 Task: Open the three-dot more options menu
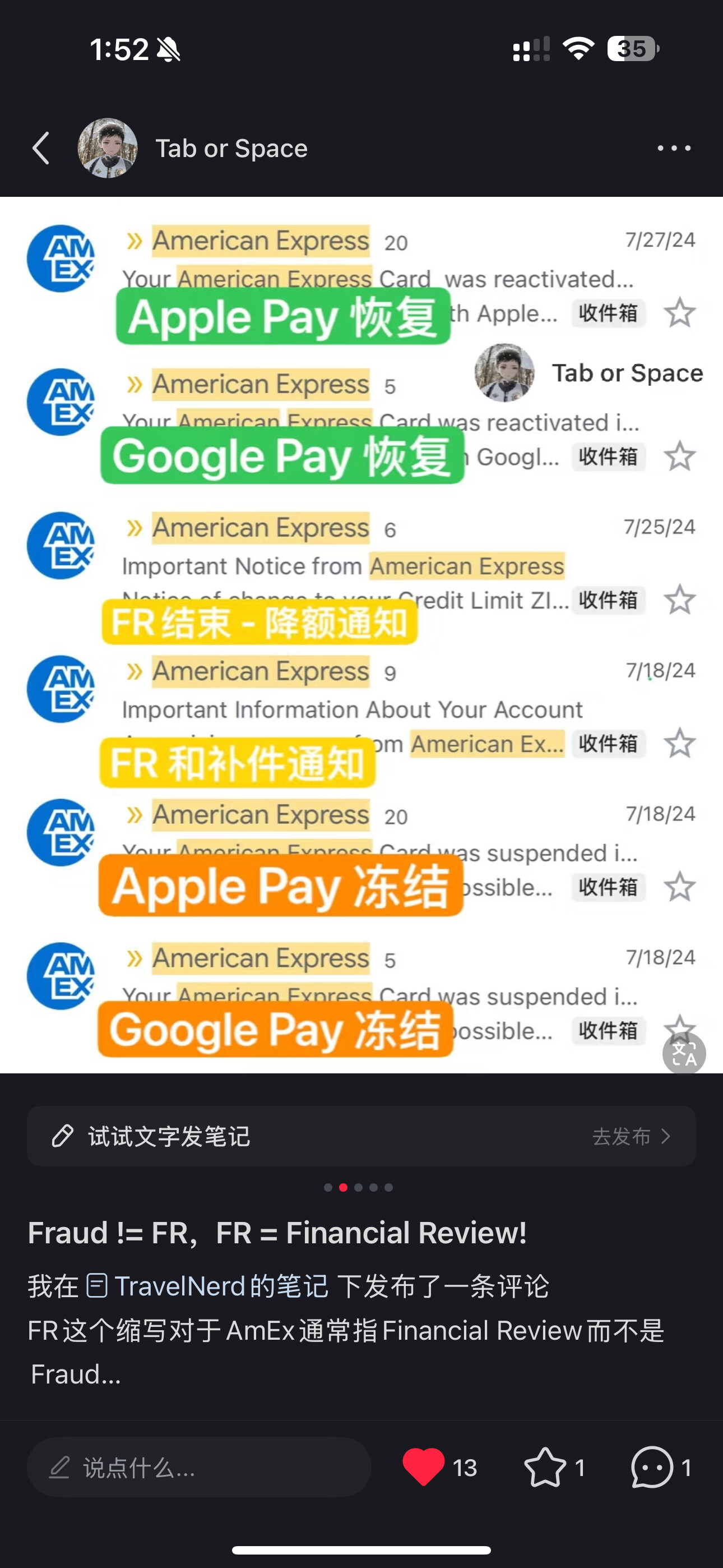[x=675, y=148]
